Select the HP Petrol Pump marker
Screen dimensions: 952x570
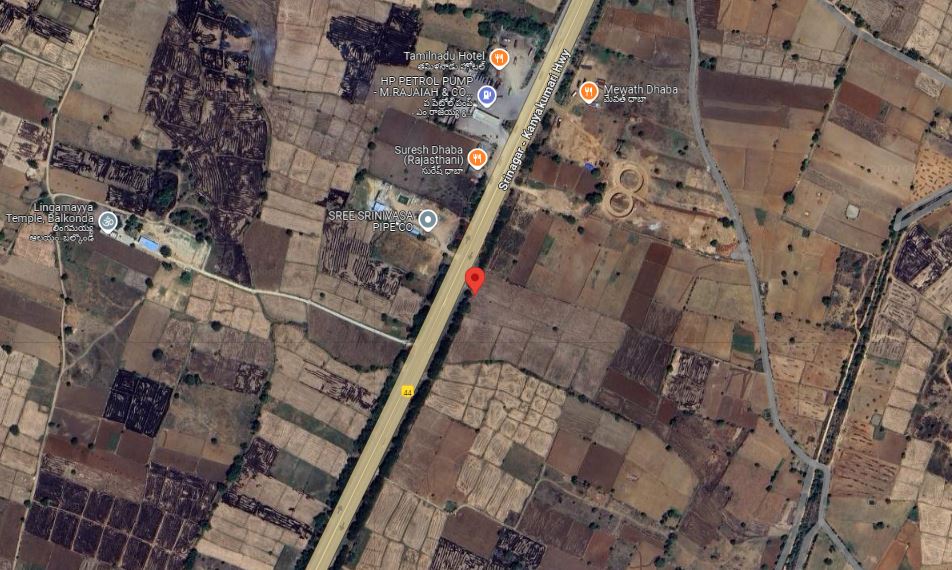coord(486,96)
